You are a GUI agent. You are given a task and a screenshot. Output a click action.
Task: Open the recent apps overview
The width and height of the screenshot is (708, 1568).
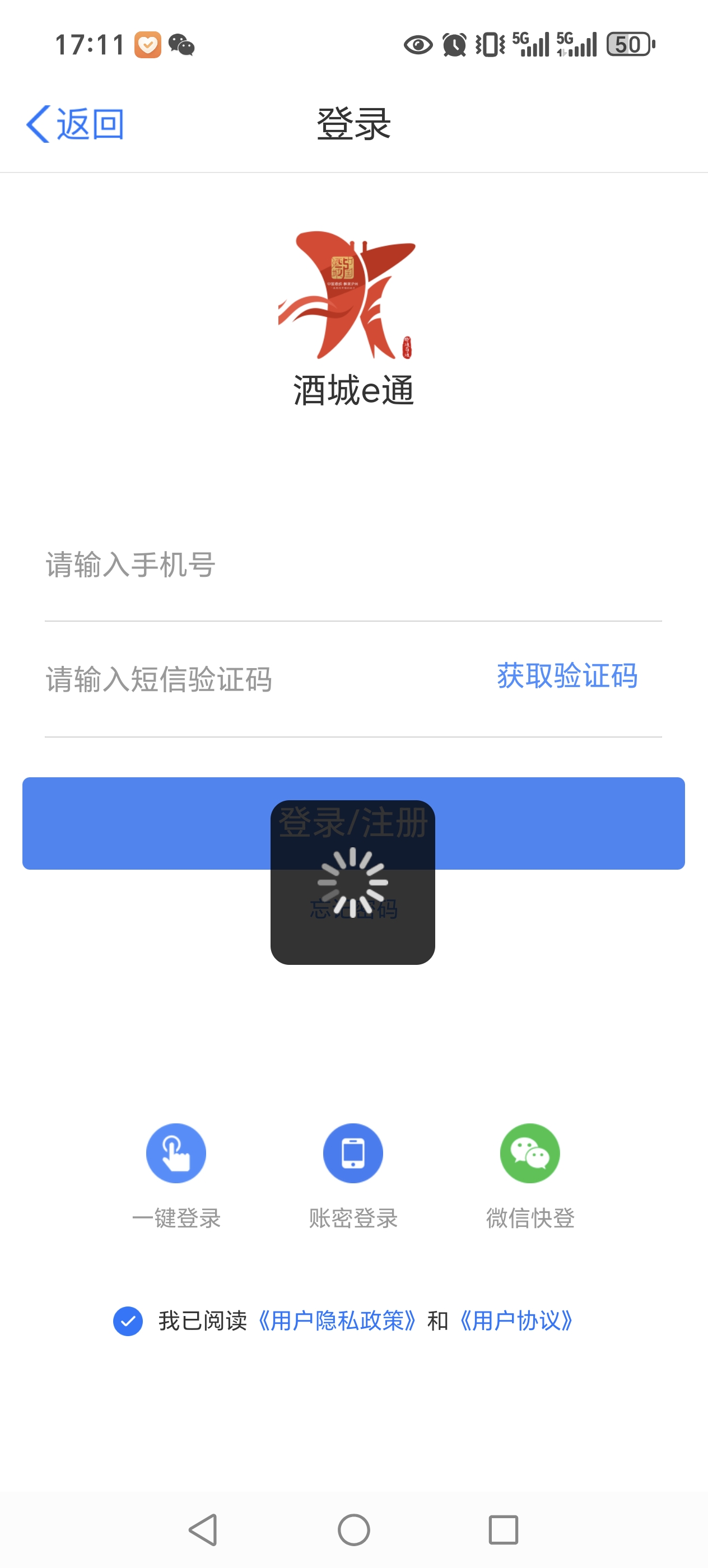coord(504,1530)
